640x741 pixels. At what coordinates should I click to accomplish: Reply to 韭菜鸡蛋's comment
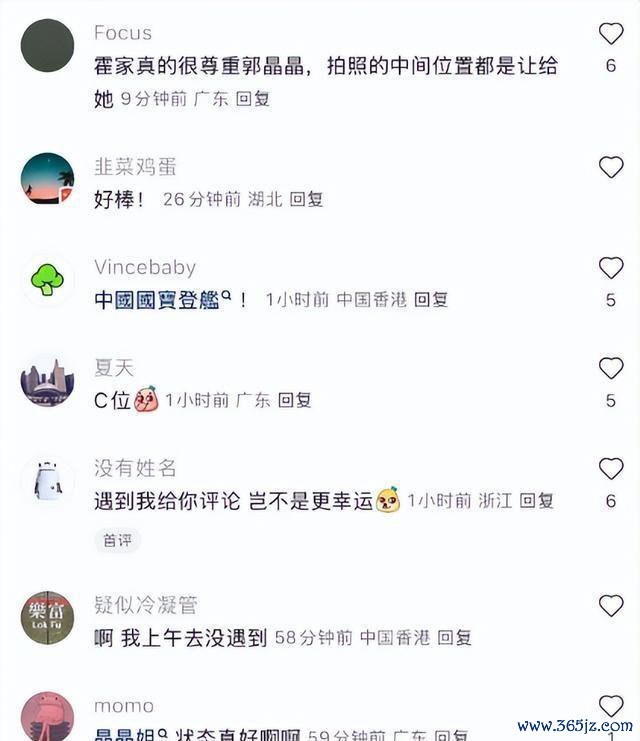(x=306, y=200)
